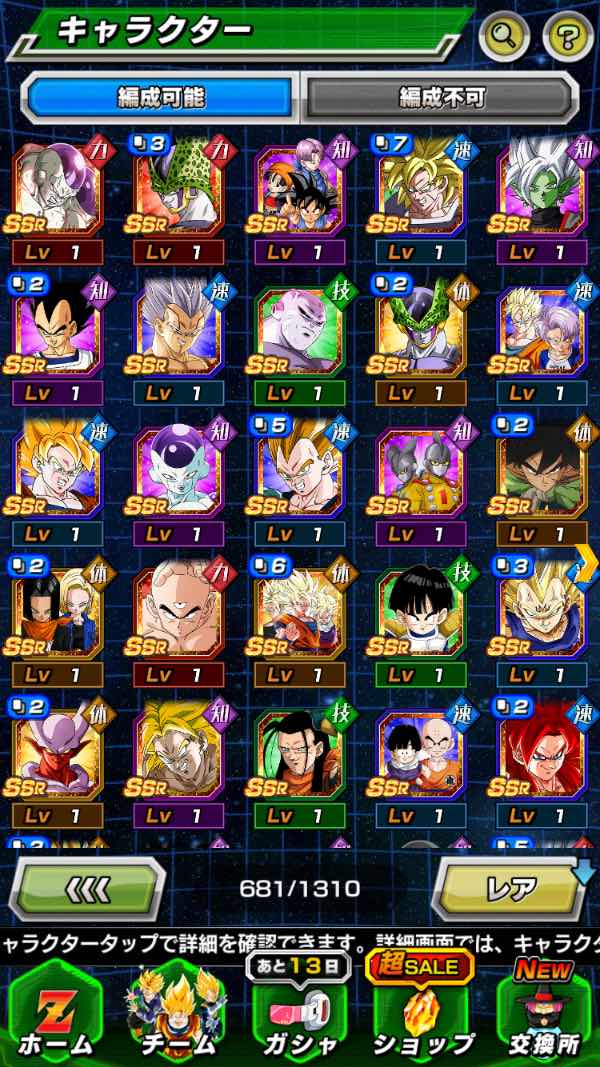
Task: Open the question mark help icon
Action: (567, 37)
